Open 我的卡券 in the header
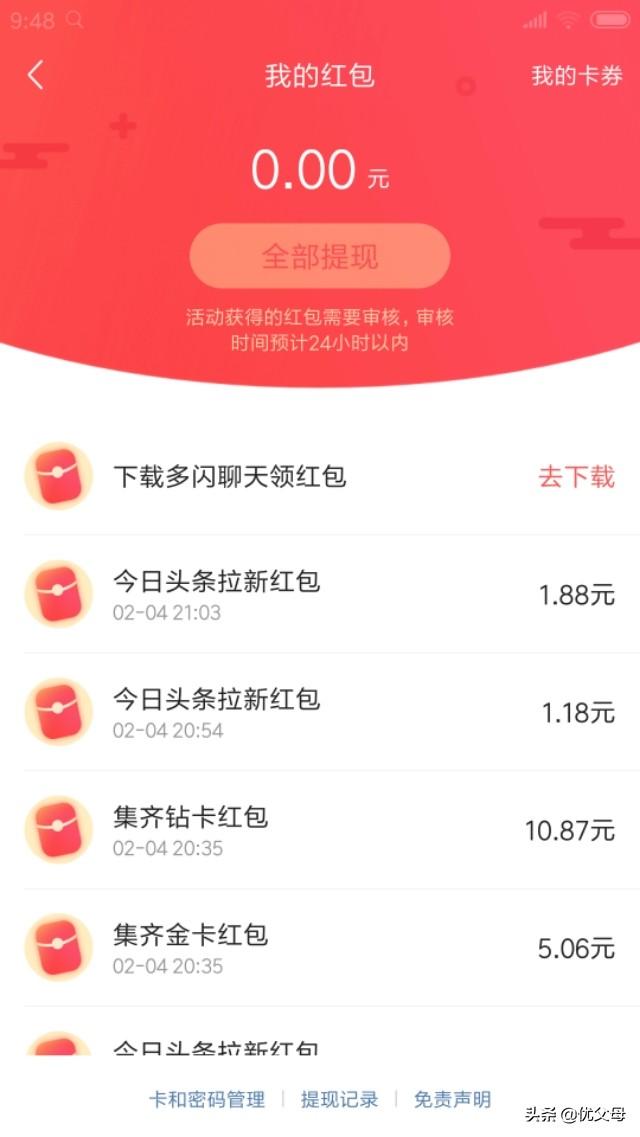 click(x=576, y=75)
